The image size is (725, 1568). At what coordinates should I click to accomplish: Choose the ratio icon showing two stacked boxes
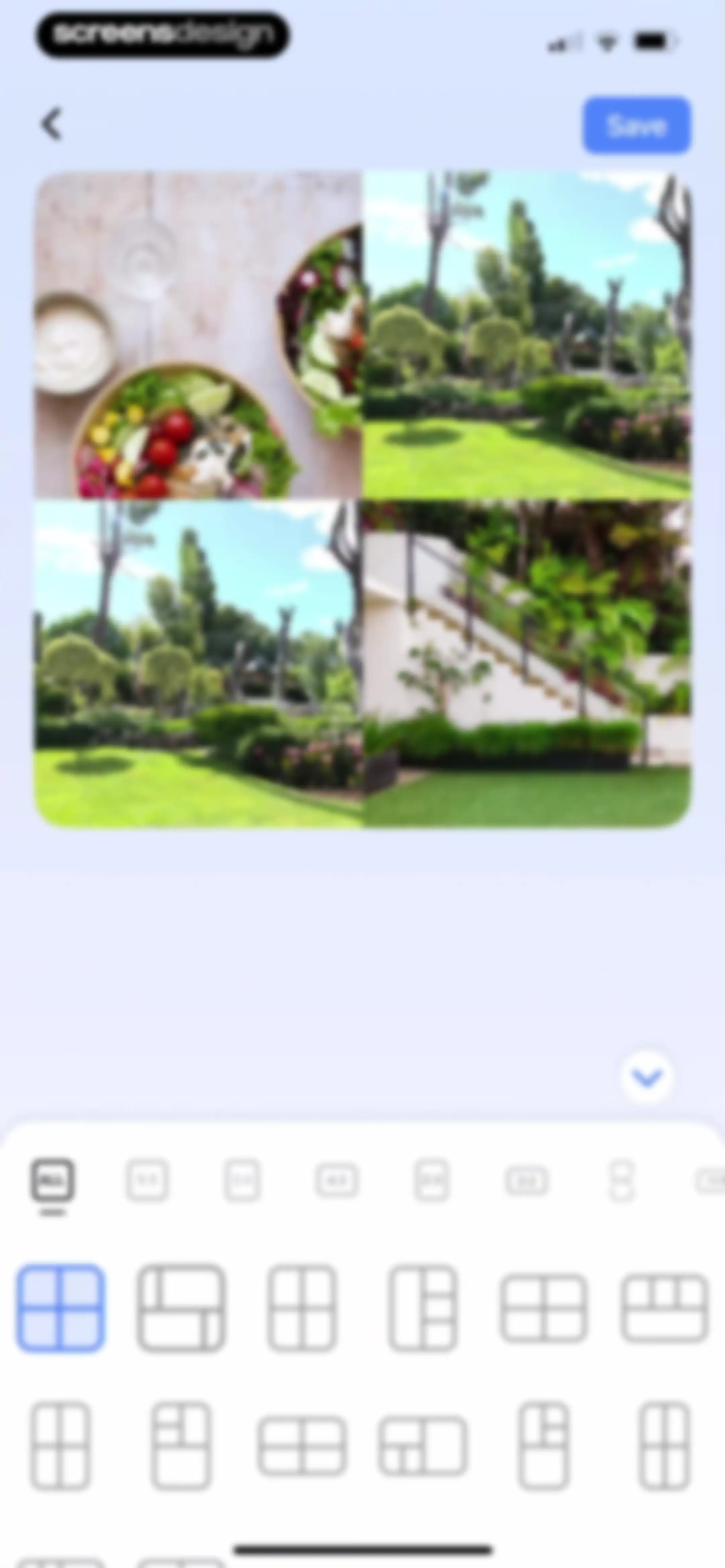(x=621, y=1181)
